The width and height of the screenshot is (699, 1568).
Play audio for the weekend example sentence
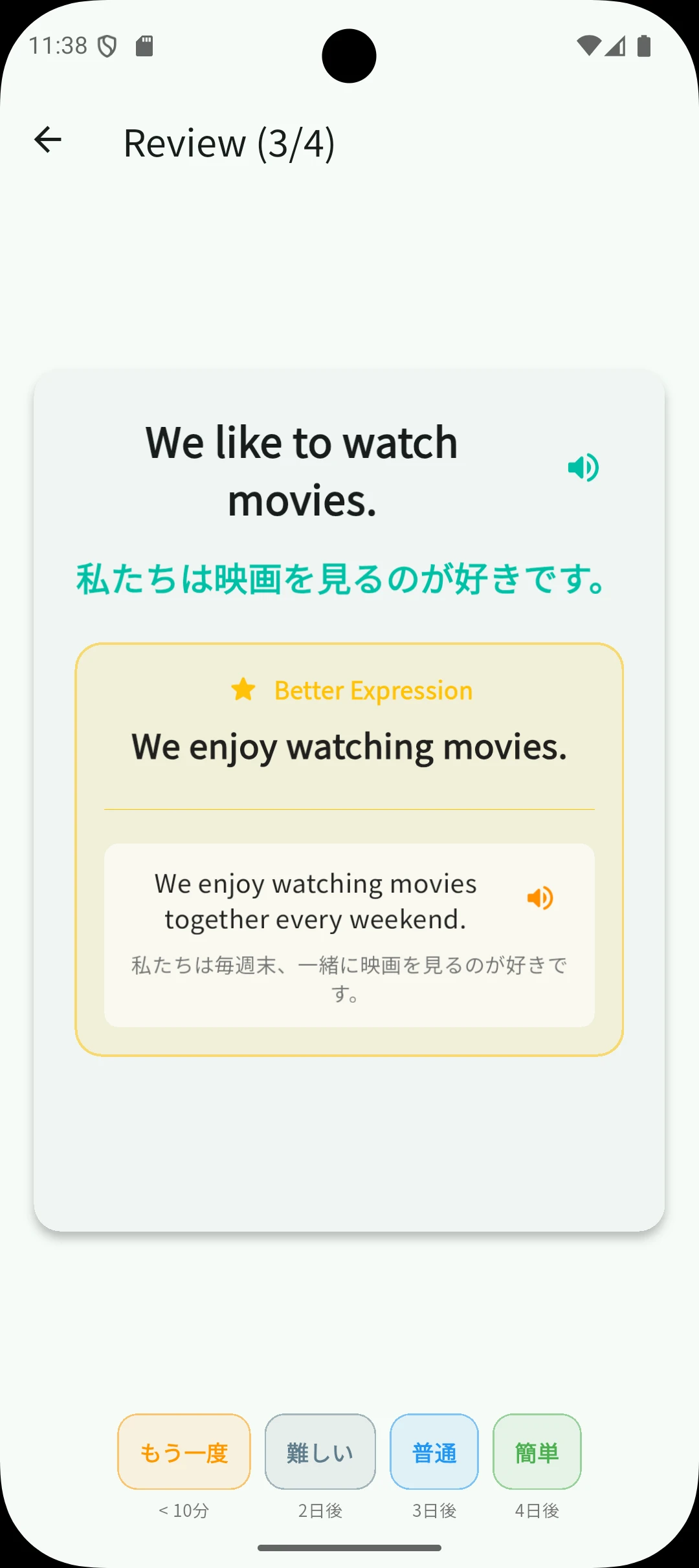point(540,898)
